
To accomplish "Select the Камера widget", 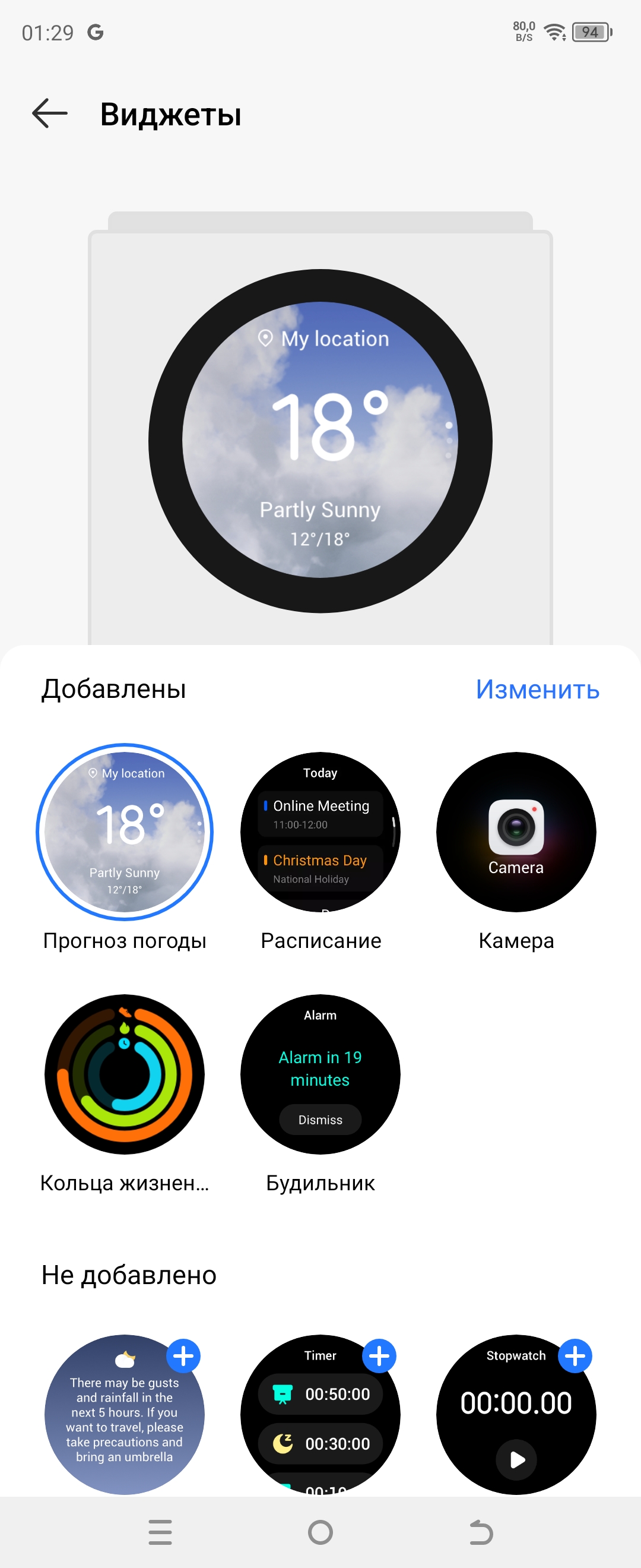I will pyautogui.click(x=516, y=832).
